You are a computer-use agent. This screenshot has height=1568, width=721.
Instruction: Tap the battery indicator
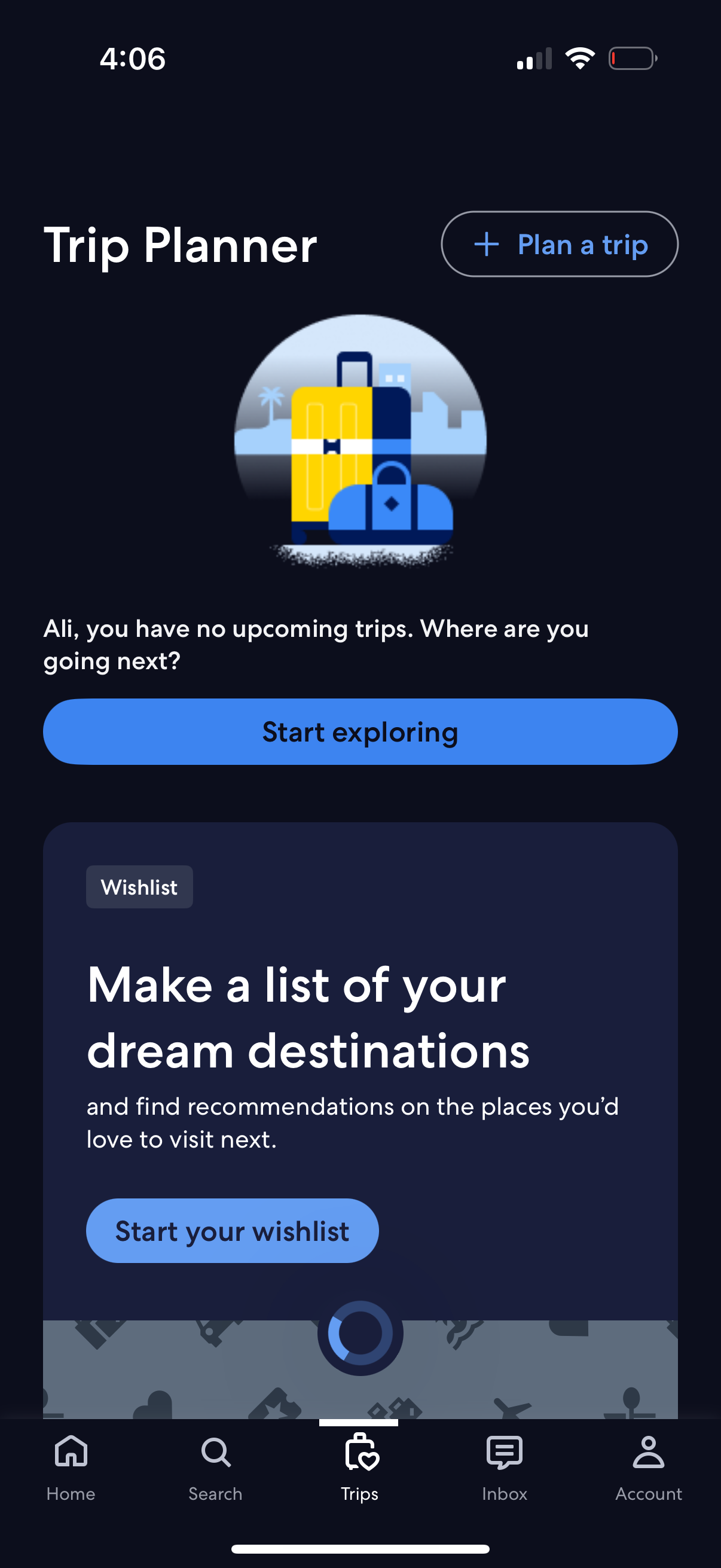click(x=632, y=57)
